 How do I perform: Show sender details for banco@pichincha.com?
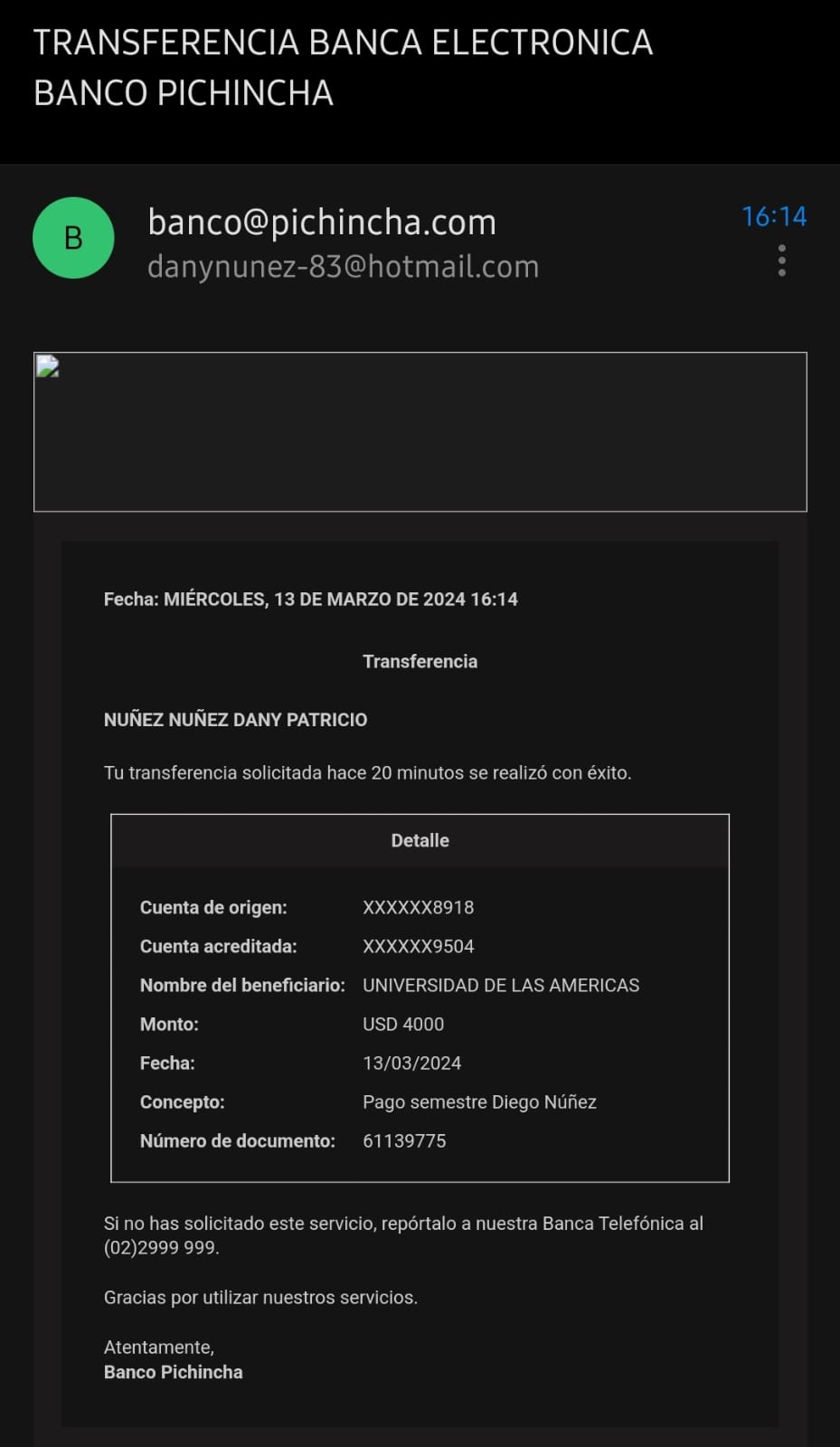[x=322, y=222]
